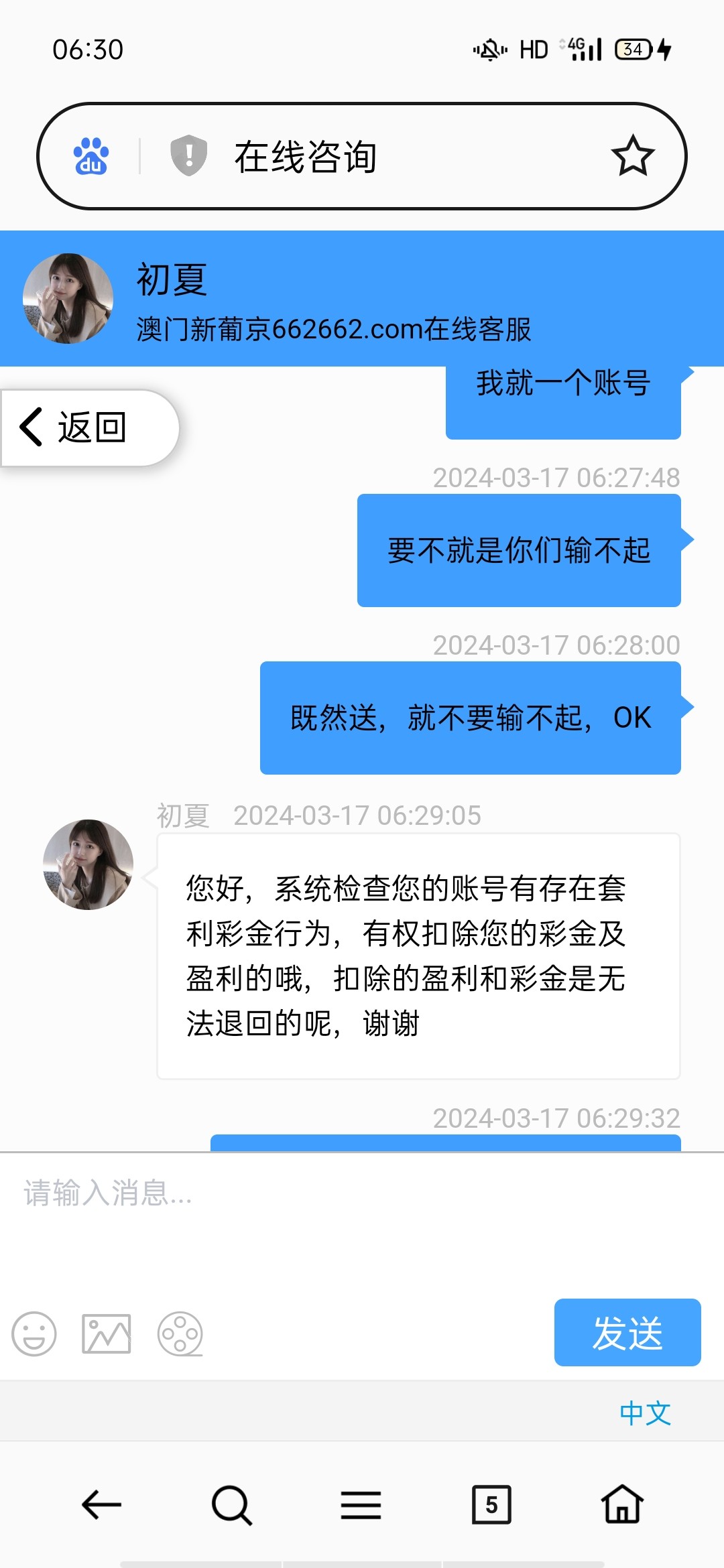Screen dimensions: 724x1568
Task: Open the emoji picker
Action: click(x=34, y=1333)
